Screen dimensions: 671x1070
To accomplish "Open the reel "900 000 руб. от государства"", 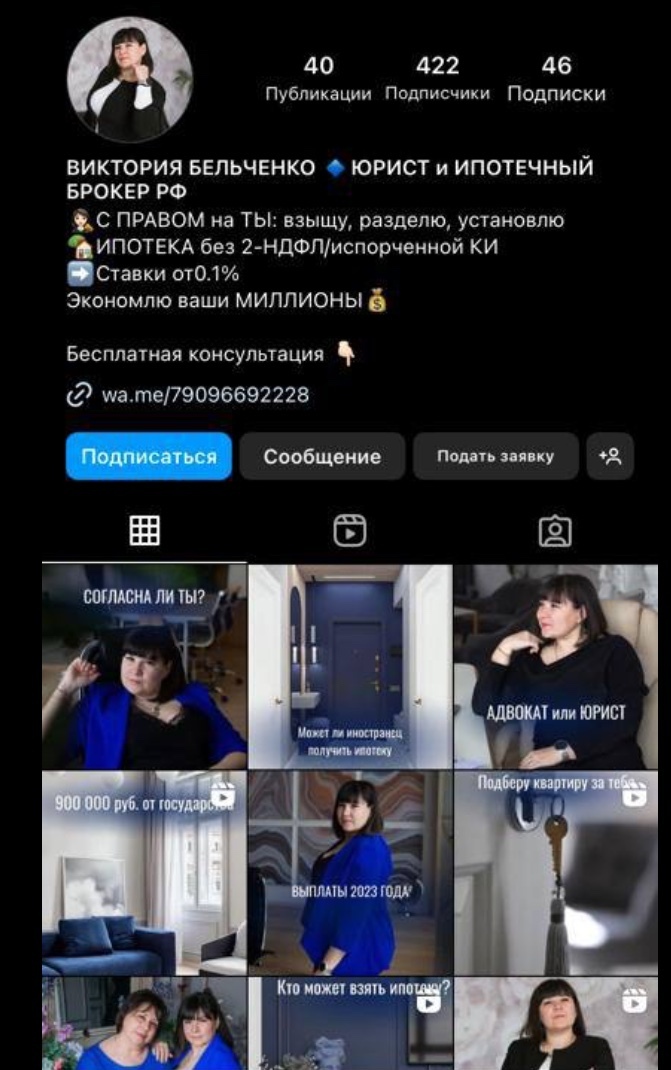I will tap(144, 871).
